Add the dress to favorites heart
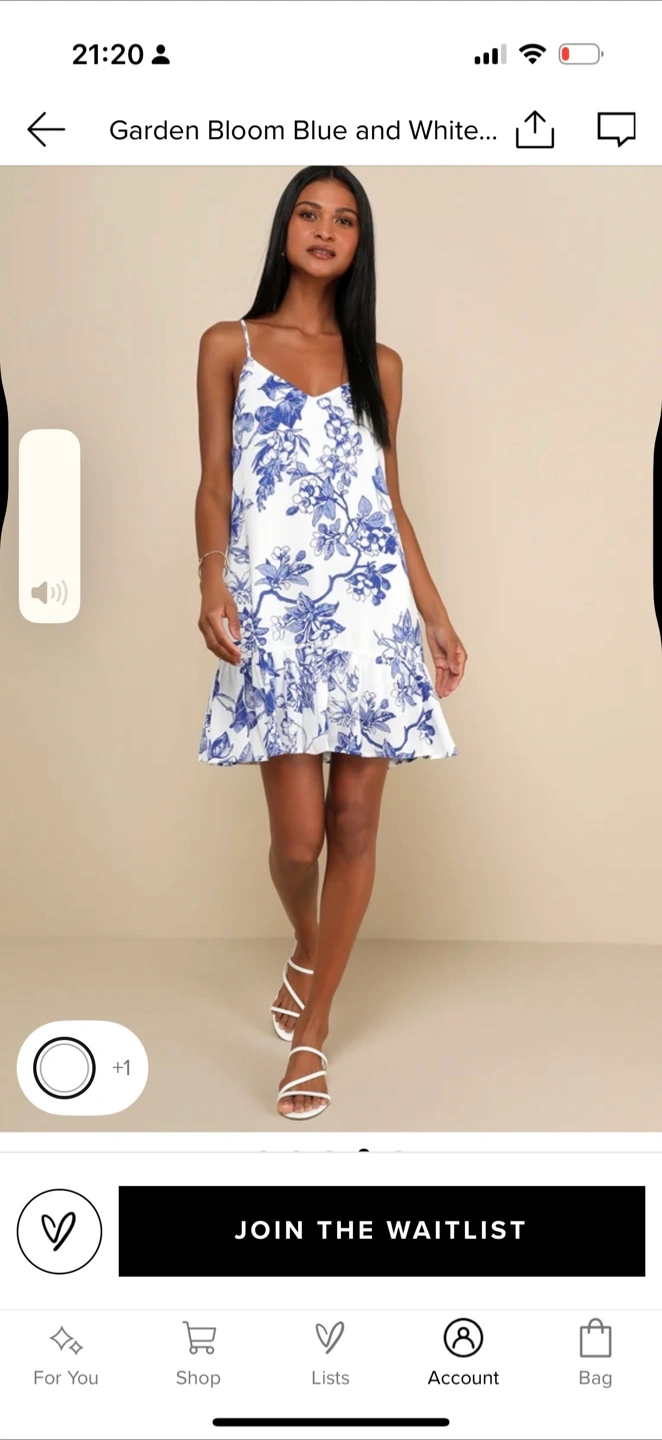This screenshot has height=1440, width=662. pyautogui.click(x=59, y=1231)
